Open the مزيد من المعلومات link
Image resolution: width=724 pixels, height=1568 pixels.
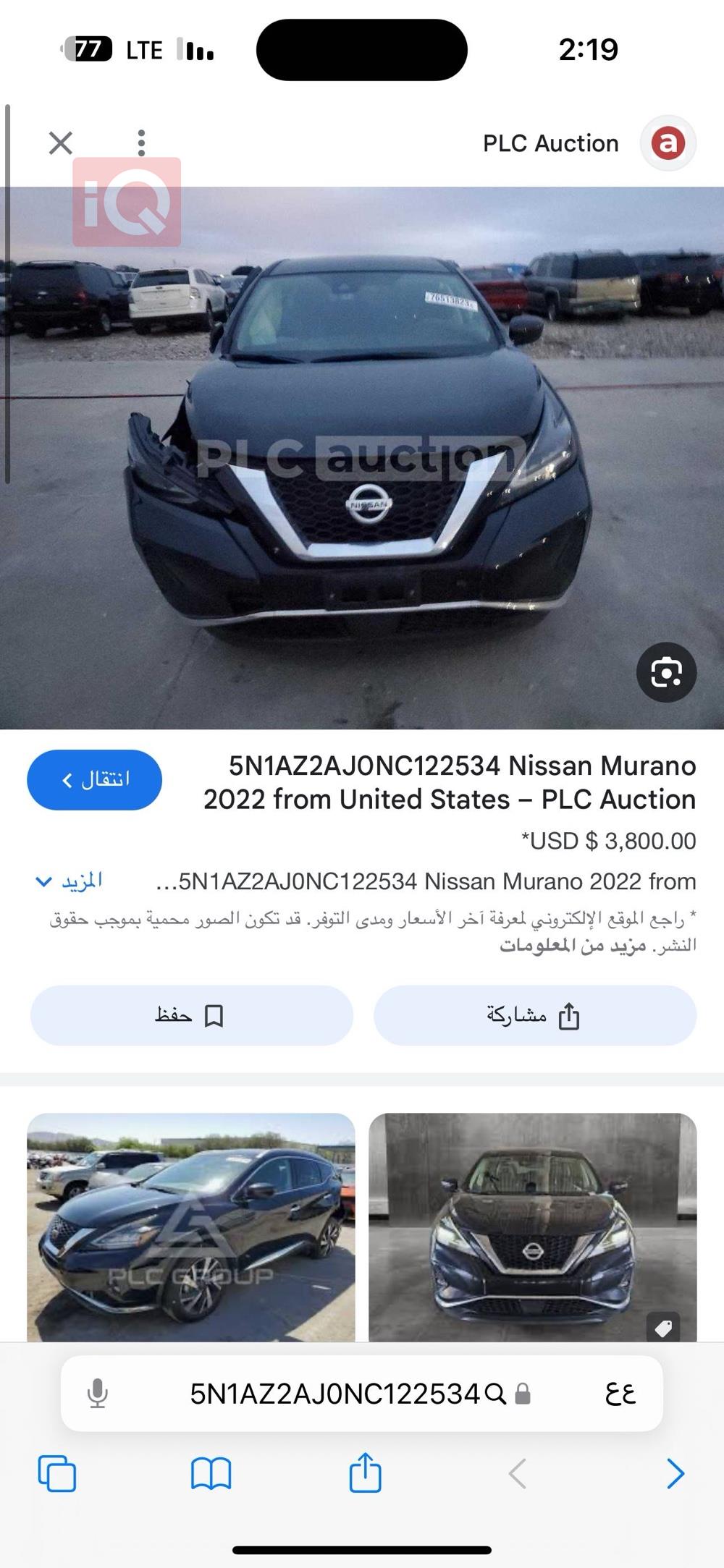click(572, 945)
